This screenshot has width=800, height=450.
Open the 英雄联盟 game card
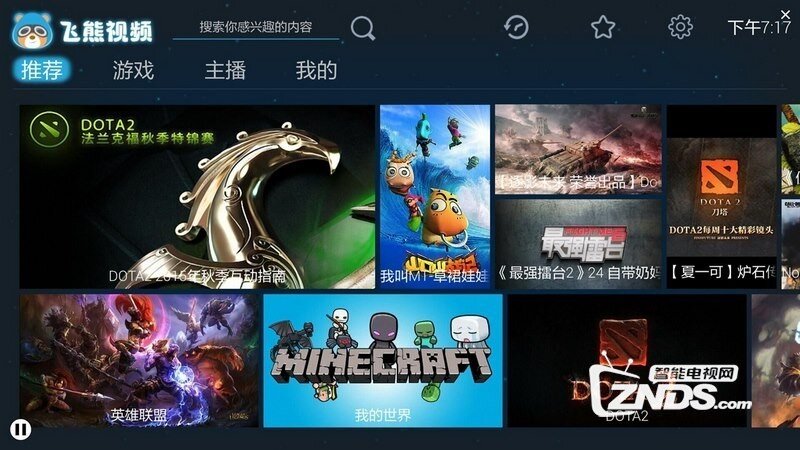tap(139, 360)
